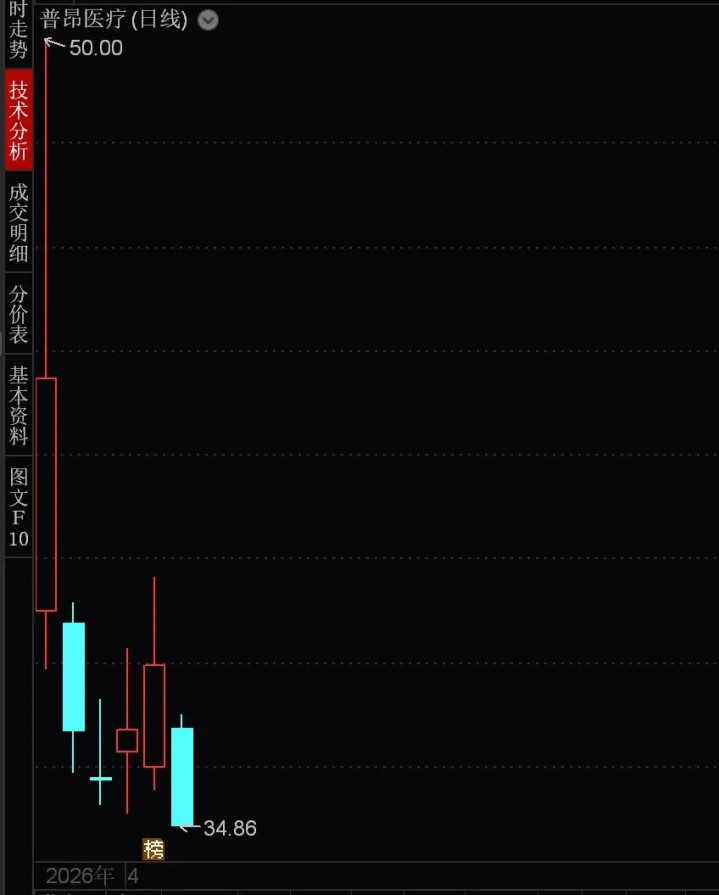Open the 基本资料 side tab
This screenshot has height=895, width=719.
[x=18, y=405]
